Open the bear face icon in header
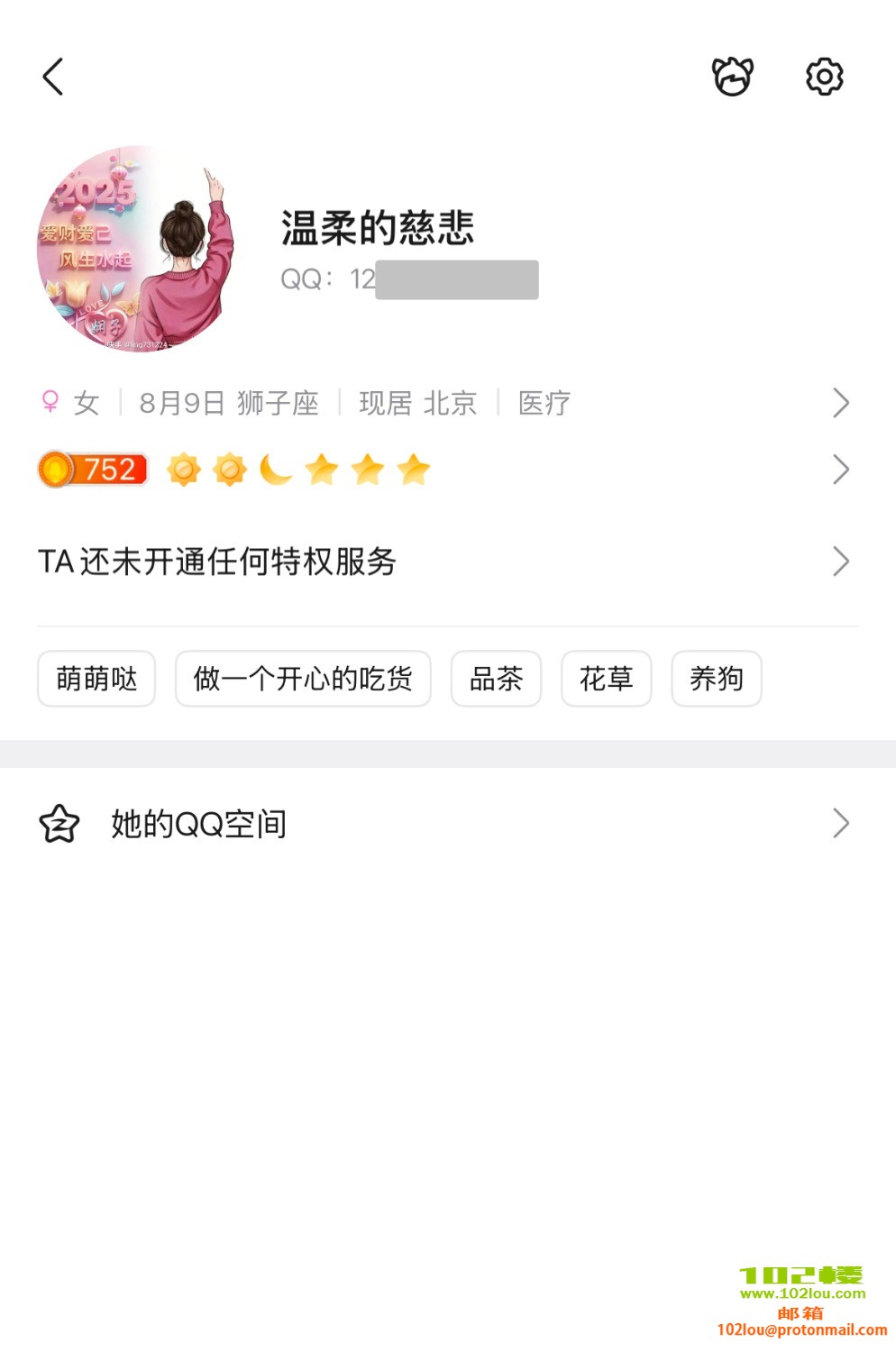 732,77
